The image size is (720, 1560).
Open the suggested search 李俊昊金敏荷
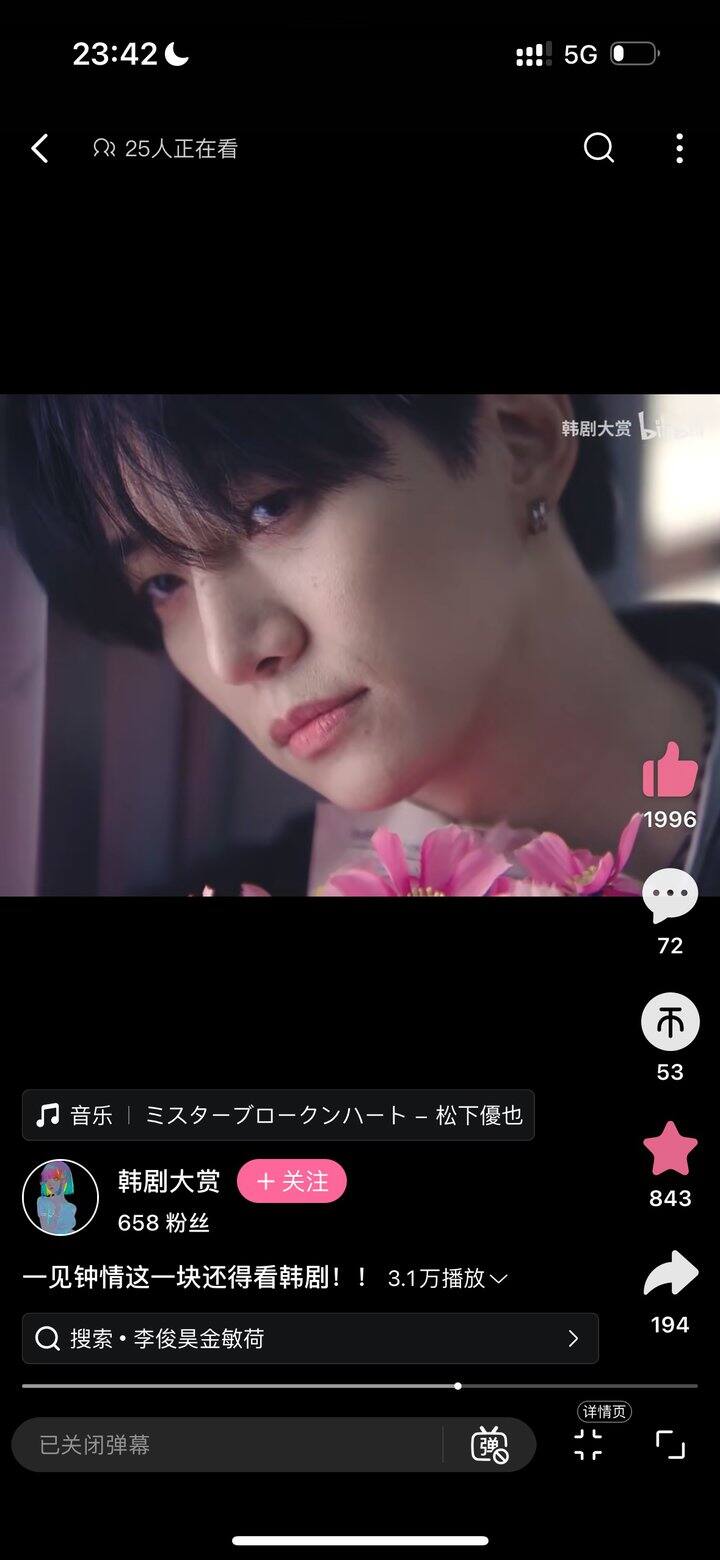(x=310, y=1338)
